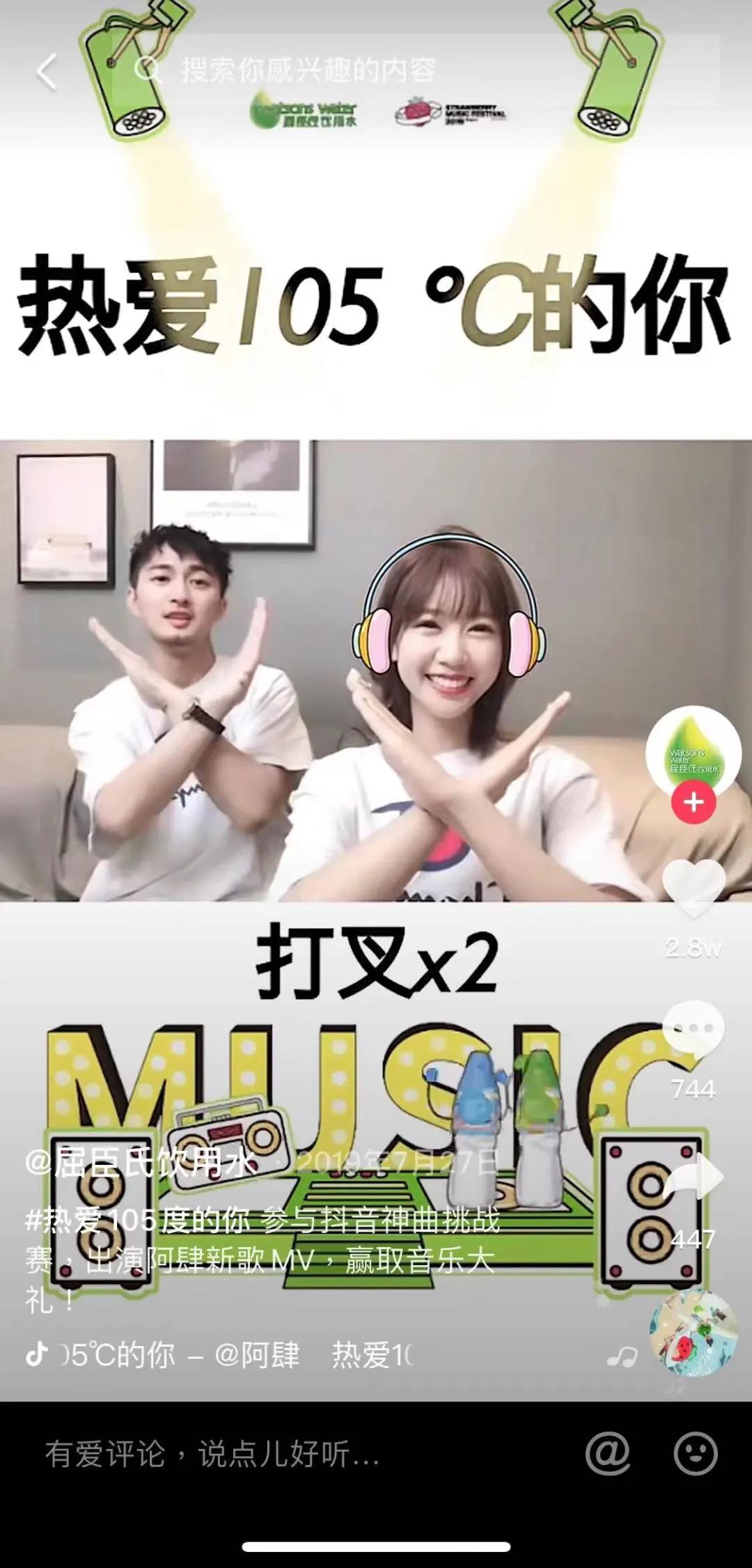Write a comment in the bottom field
This screenshot has height=1568, width=752.
[279, 1455]
